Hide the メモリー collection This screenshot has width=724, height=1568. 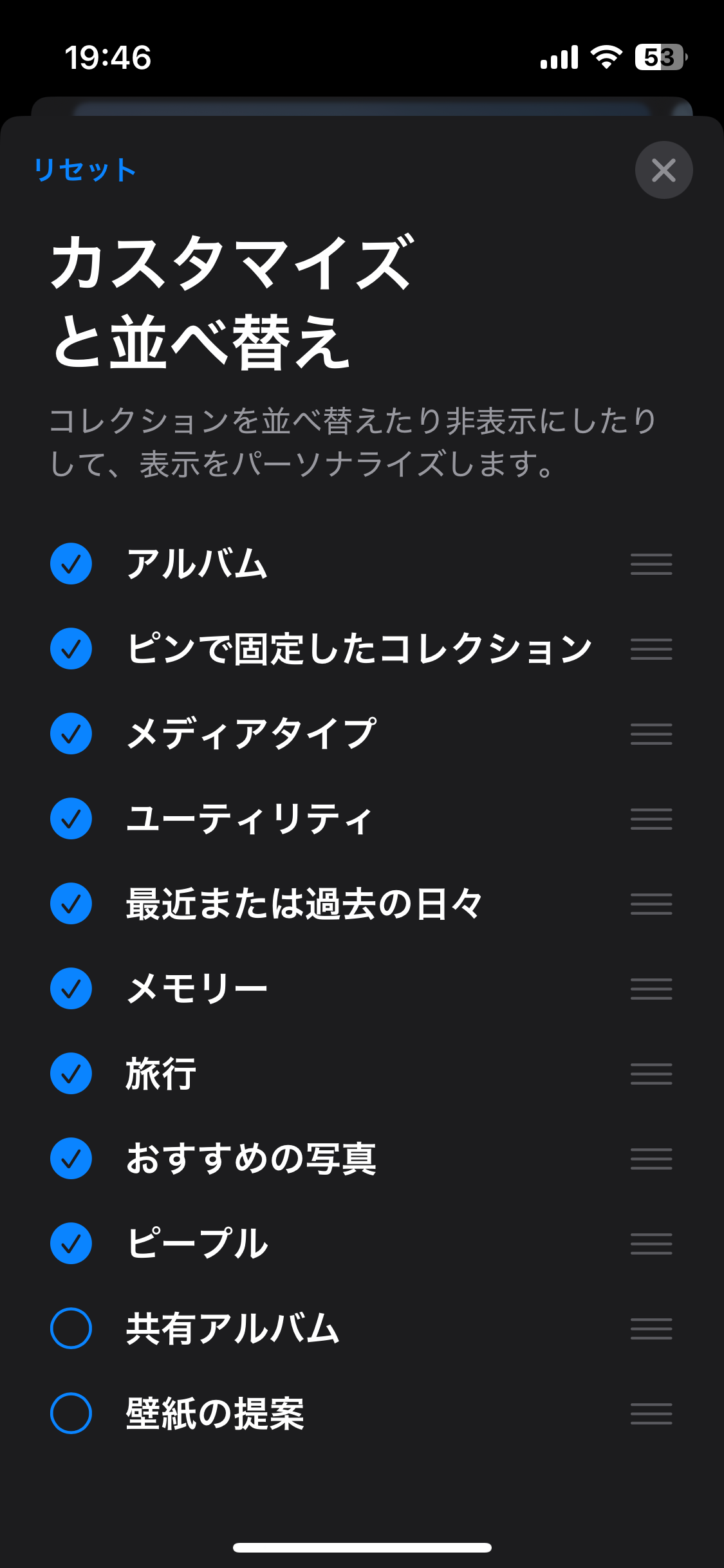(x=71, y=989)
